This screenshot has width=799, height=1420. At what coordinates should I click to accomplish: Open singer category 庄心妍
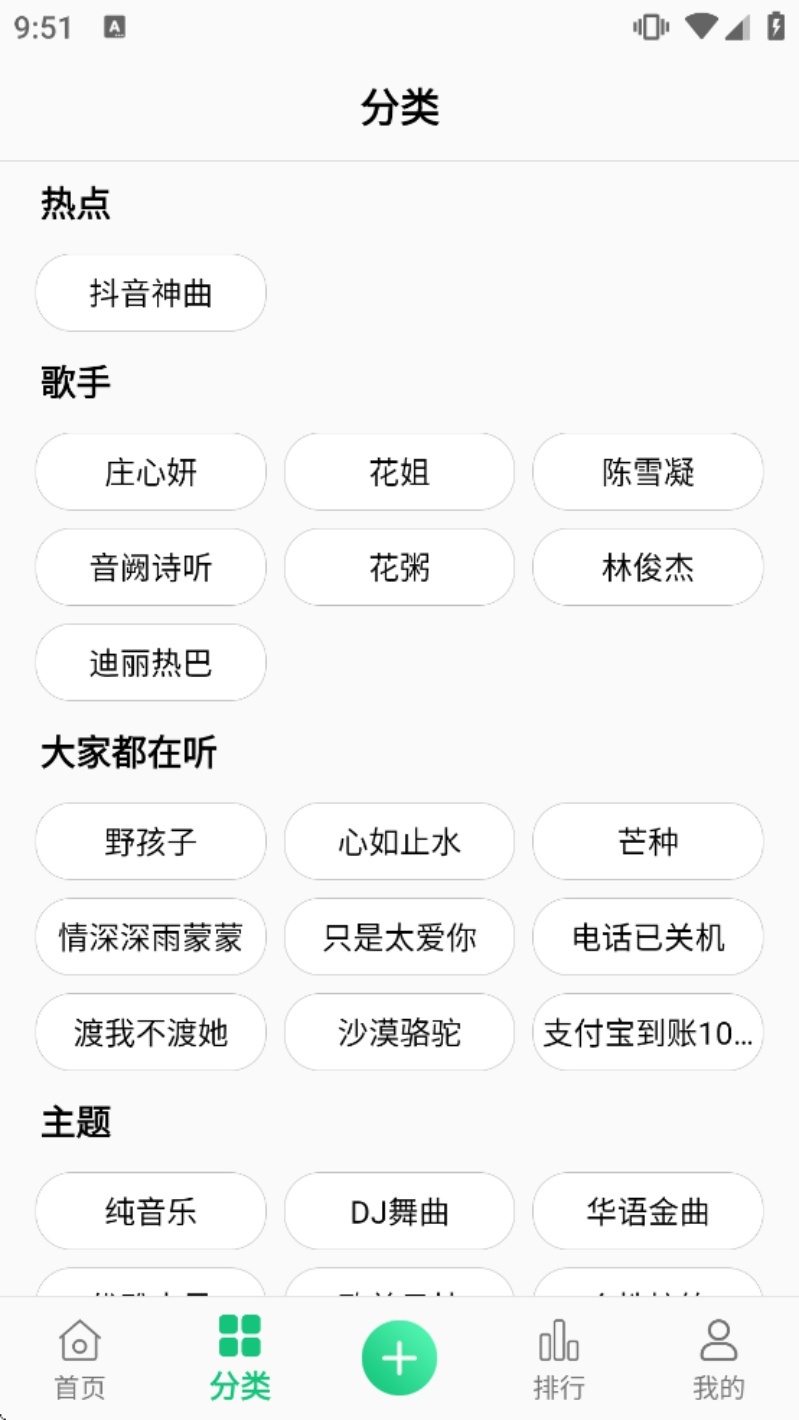[150, 472]
